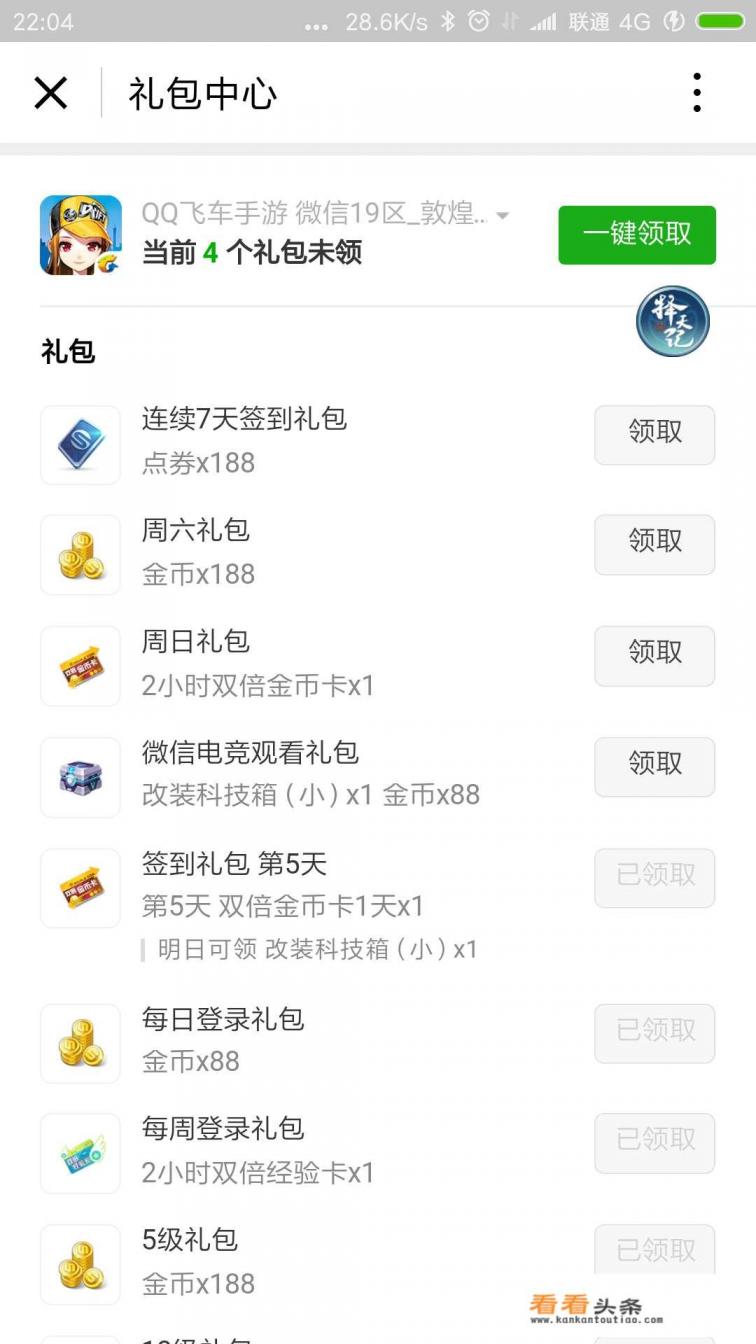The height and width of the screenshot is (1344, 756).
Task: Claim the 周六礼包 gold coins
Action: (x=655, y=544)
